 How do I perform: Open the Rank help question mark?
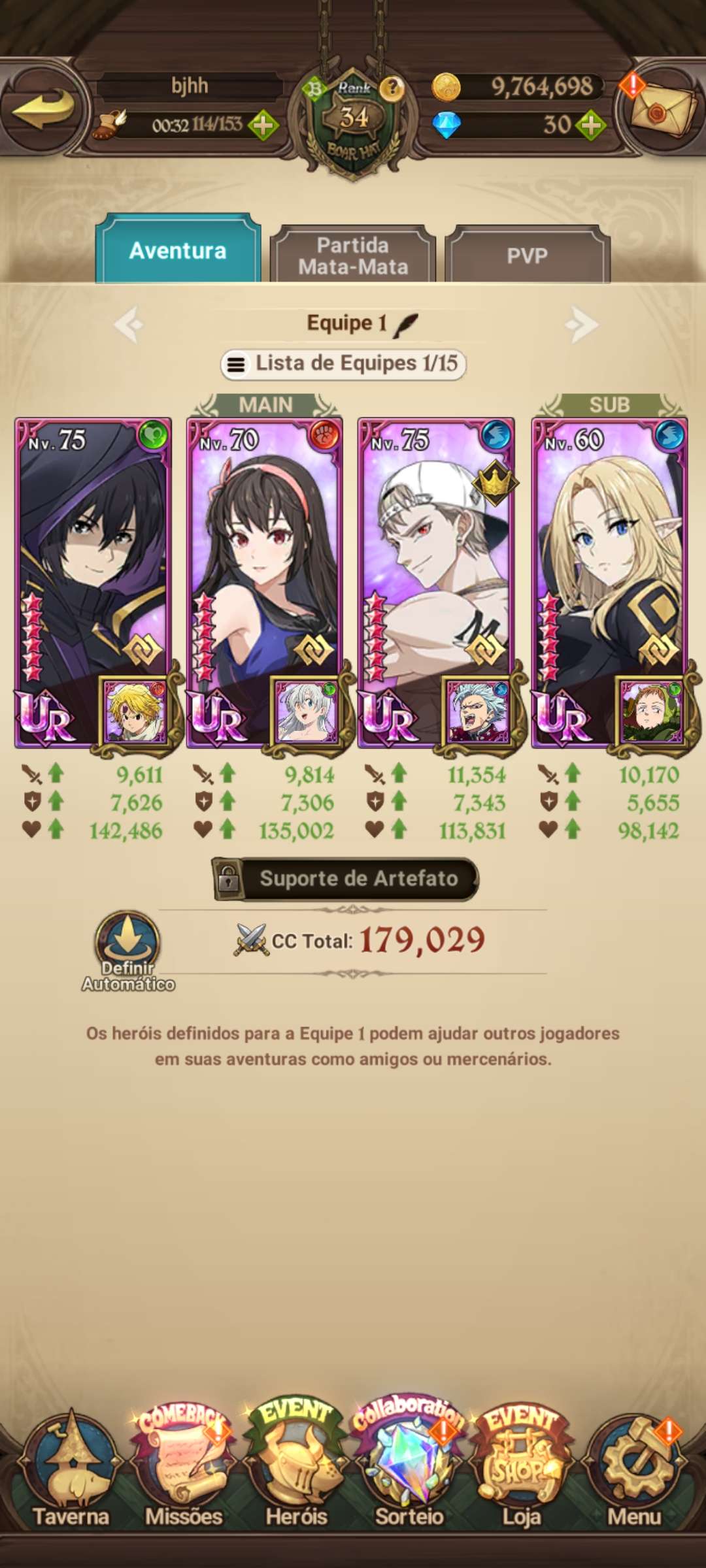click(x=392, y=88)
